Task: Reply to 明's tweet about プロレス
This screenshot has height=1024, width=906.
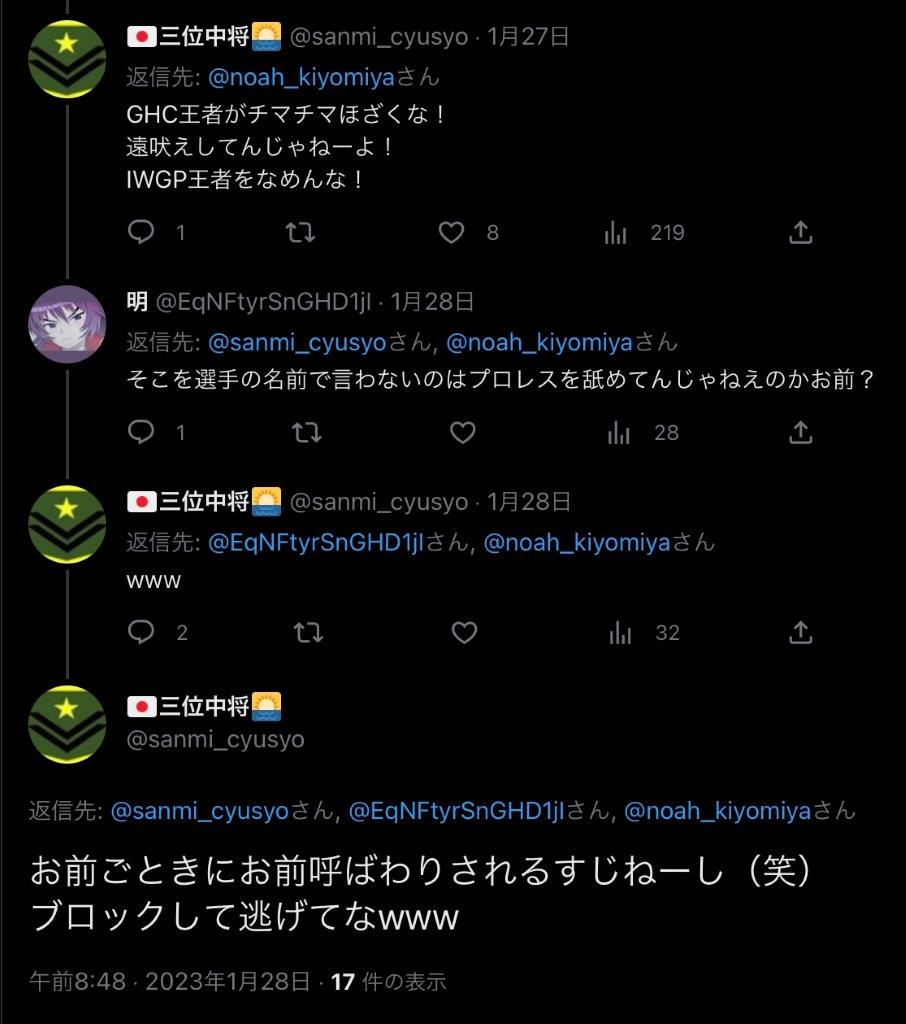Action: [x=140, y=432]
